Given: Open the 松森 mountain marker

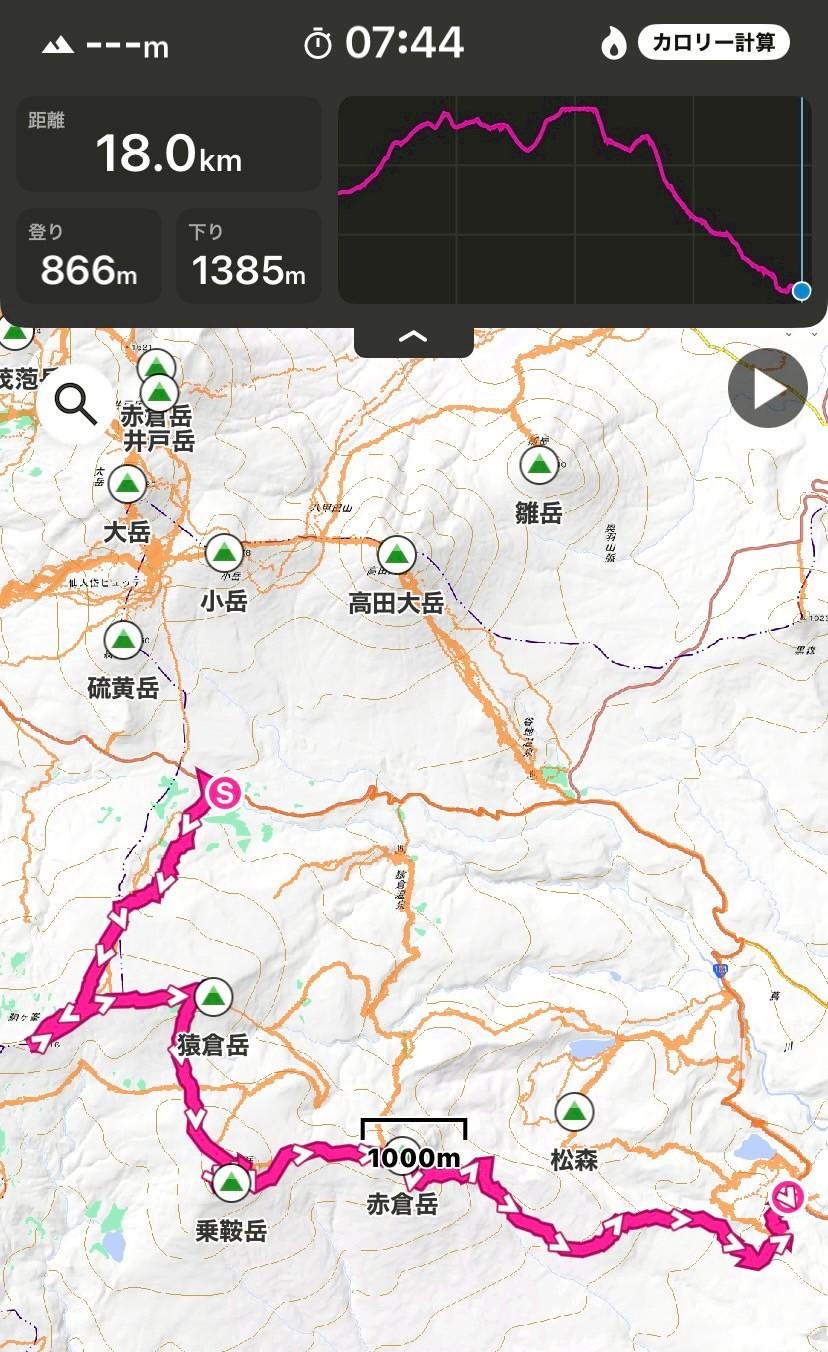Looking at the screenshot, I should coord(573,1111).
